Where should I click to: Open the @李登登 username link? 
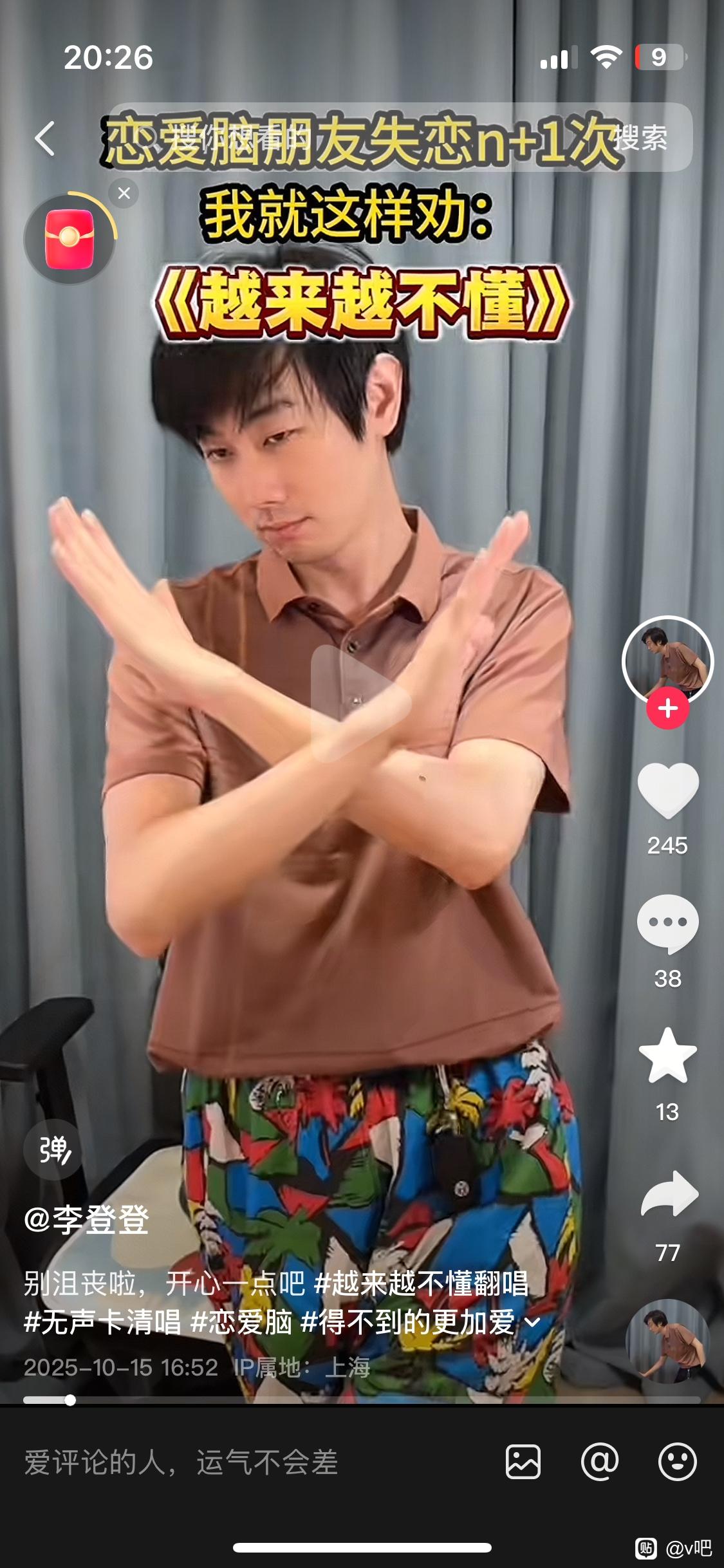pos(87,1219)
